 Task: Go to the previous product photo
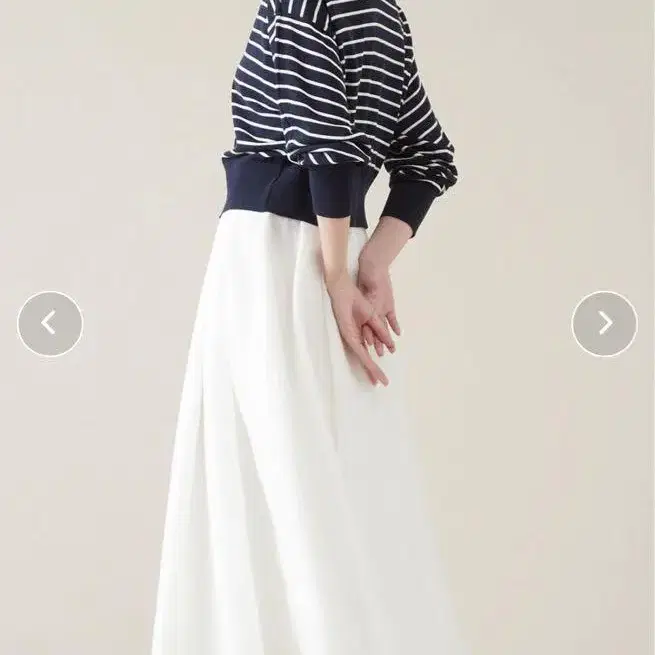coord(50,324)
